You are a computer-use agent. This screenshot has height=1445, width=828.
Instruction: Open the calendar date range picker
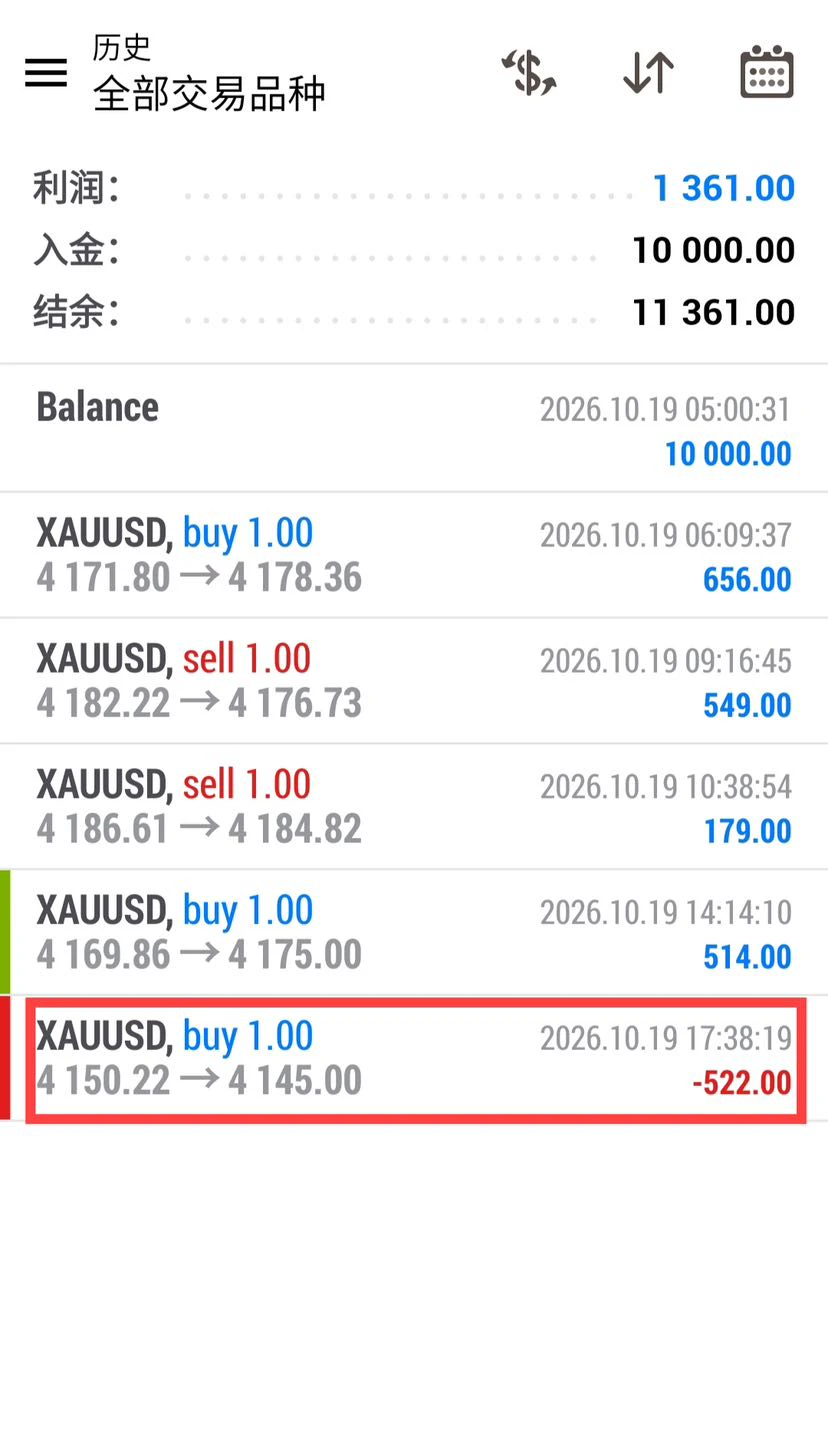coord(767,72)
